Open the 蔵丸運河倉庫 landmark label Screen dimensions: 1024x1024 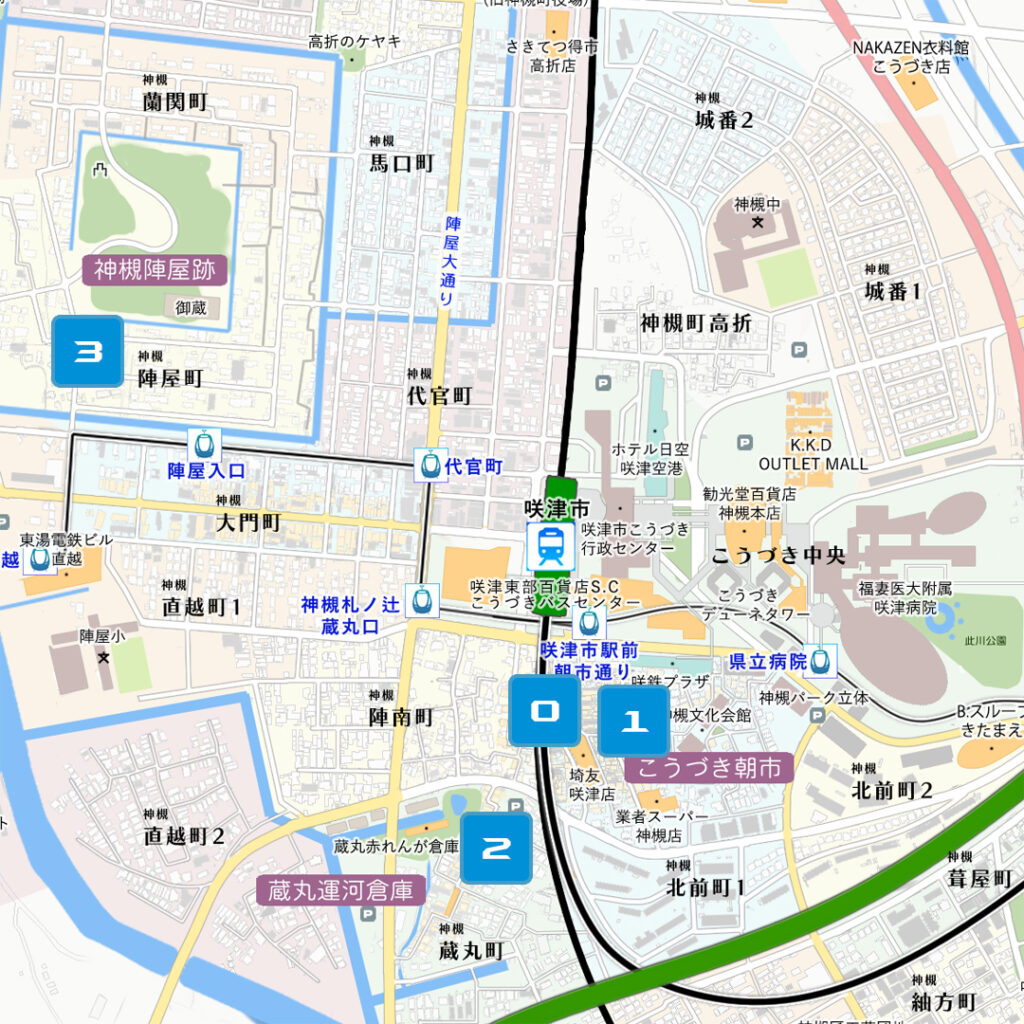[x=341, y=890]
